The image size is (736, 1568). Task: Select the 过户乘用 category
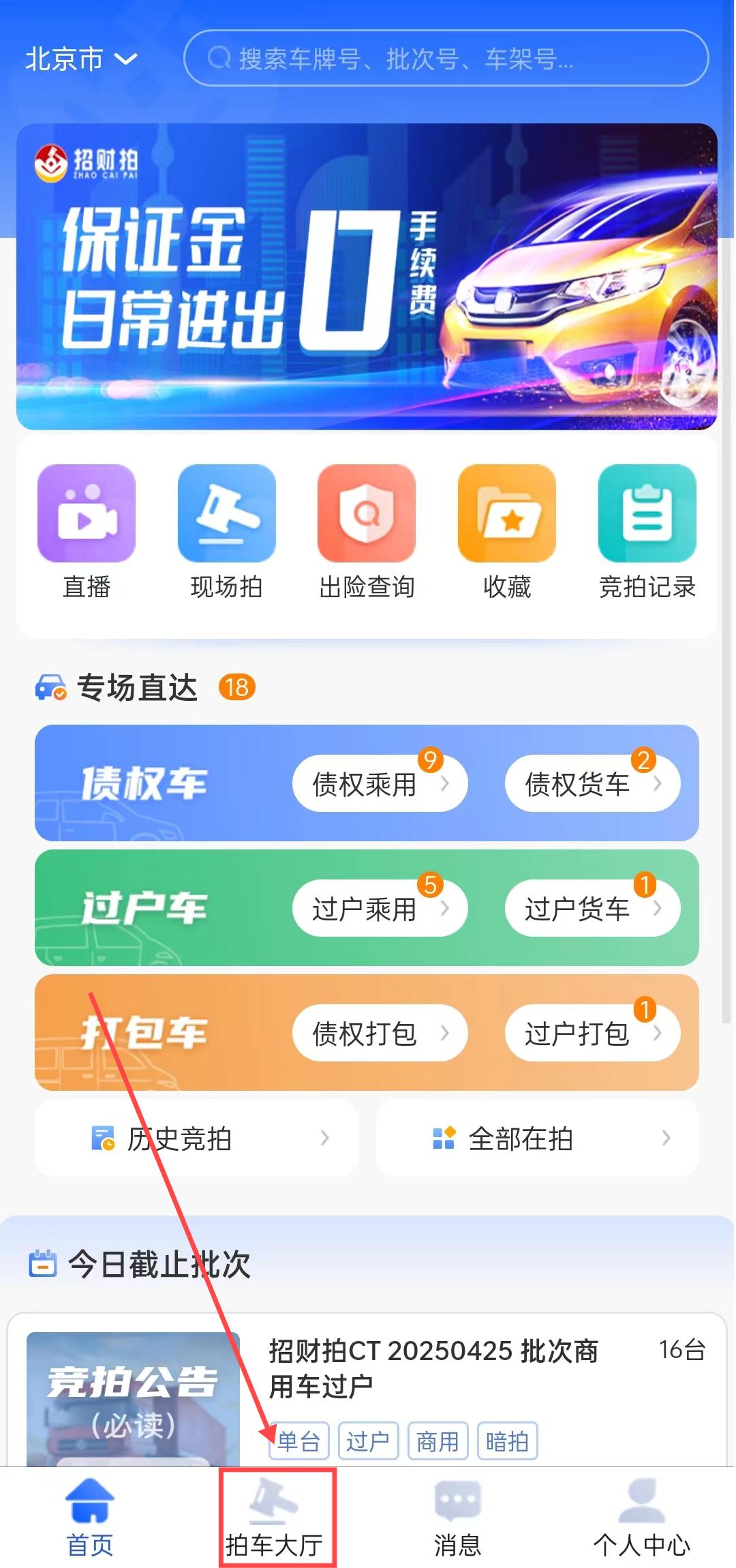pos(380,909)
